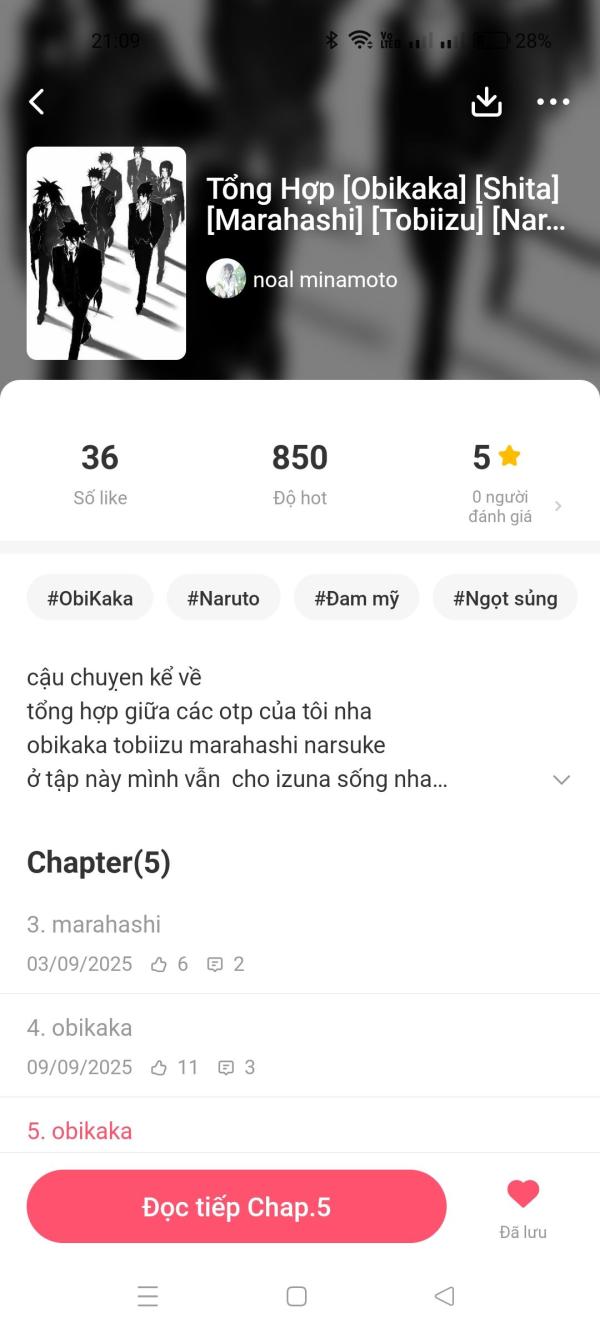
Task: Go to the device home screen
Action: click(297, 1296)
